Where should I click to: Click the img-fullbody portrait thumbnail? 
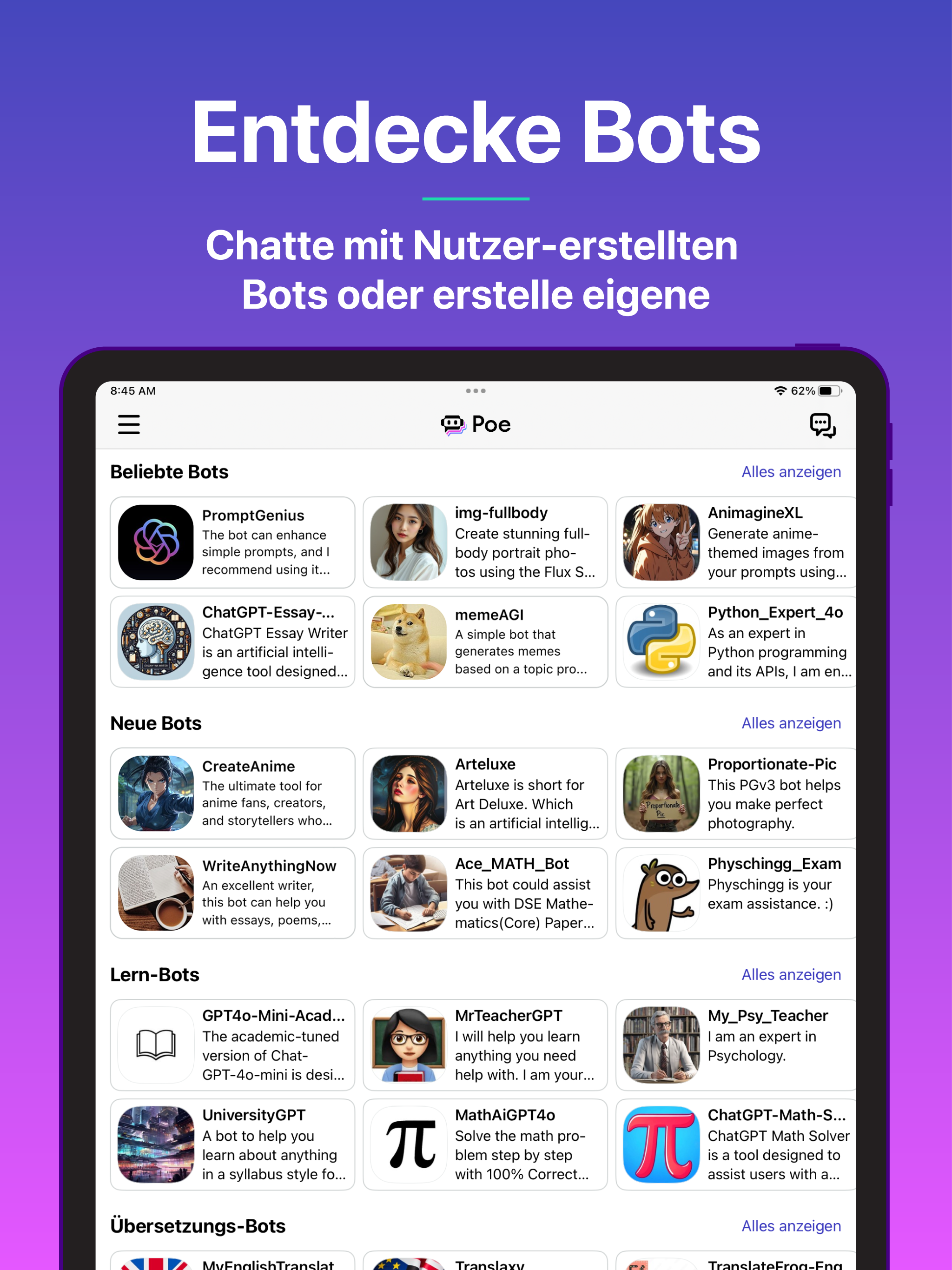click(408, 542)
